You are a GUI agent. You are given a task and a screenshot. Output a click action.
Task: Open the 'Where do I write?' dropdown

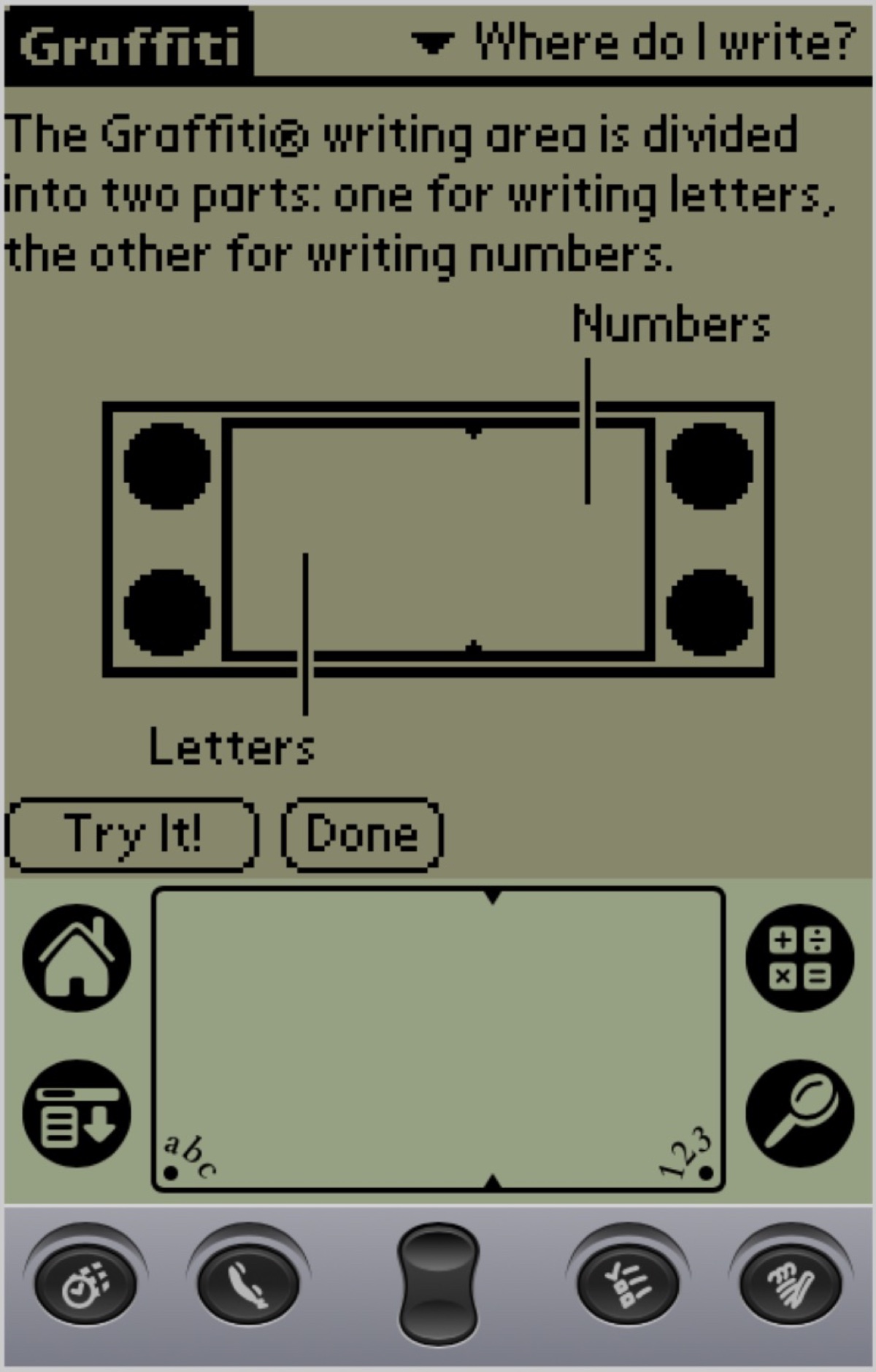[632, 42]
